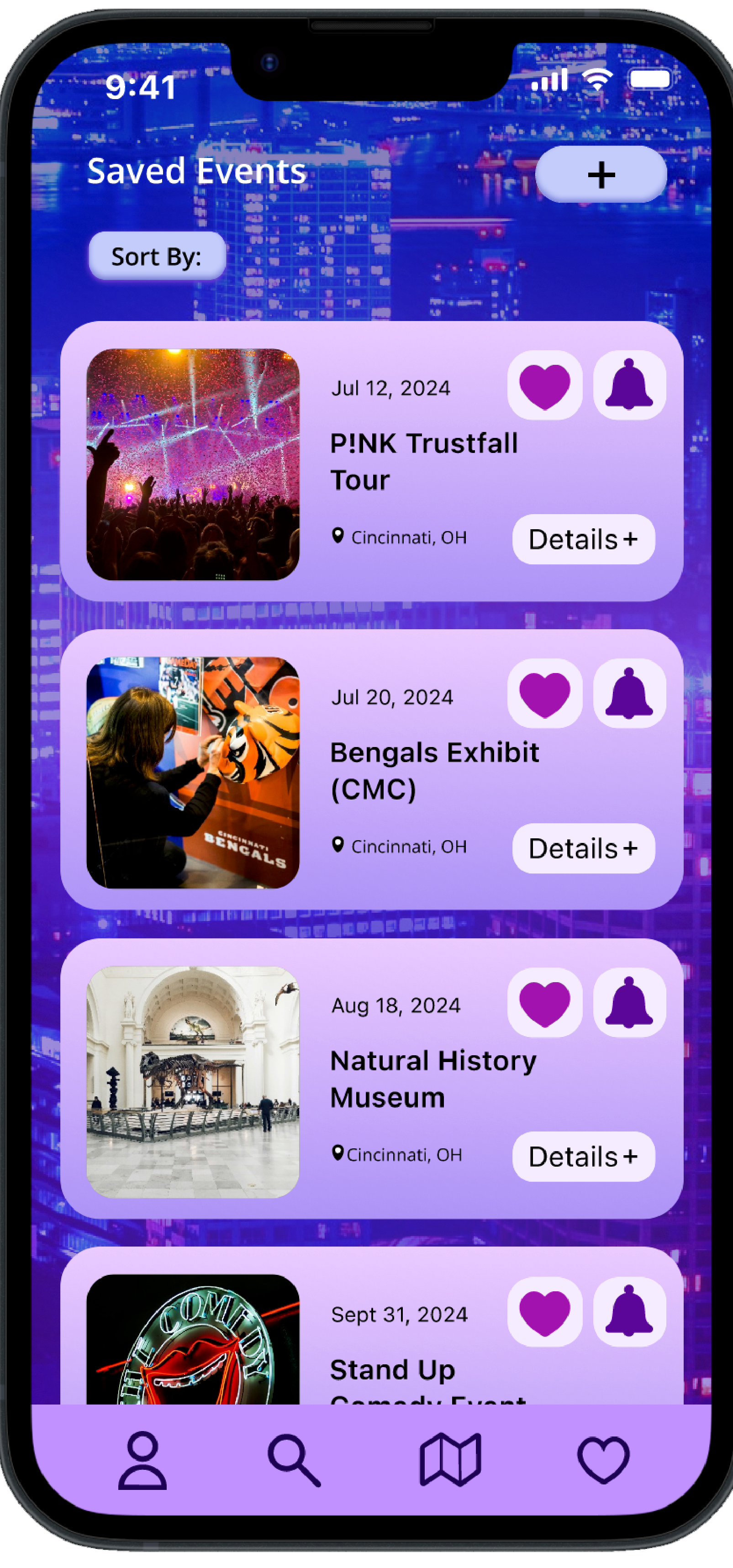Turn on notifications for Stand Up event

coord(629,1311)
